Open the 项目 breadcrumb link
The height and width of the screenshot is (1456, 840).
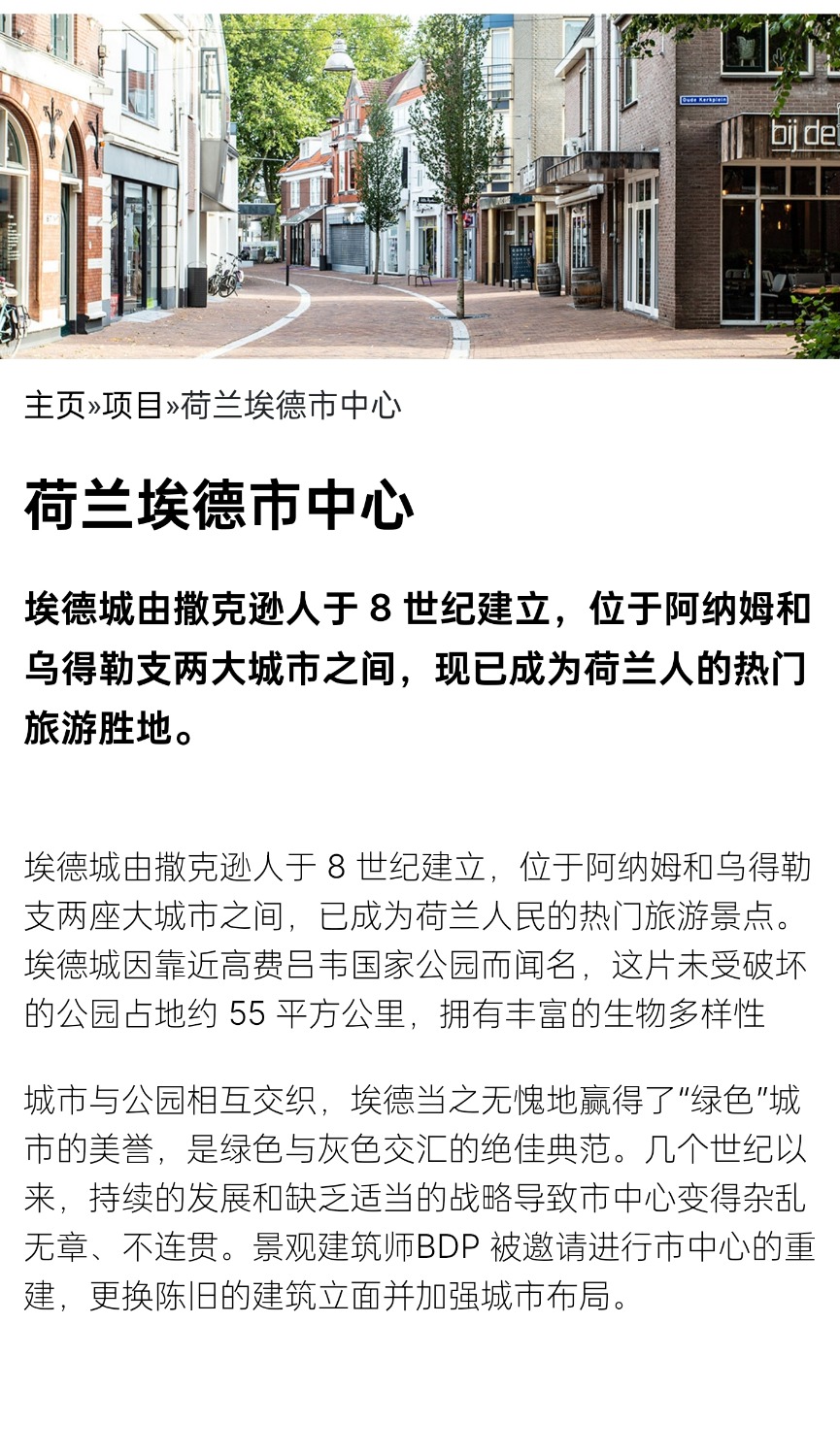(x=132, y=406)
